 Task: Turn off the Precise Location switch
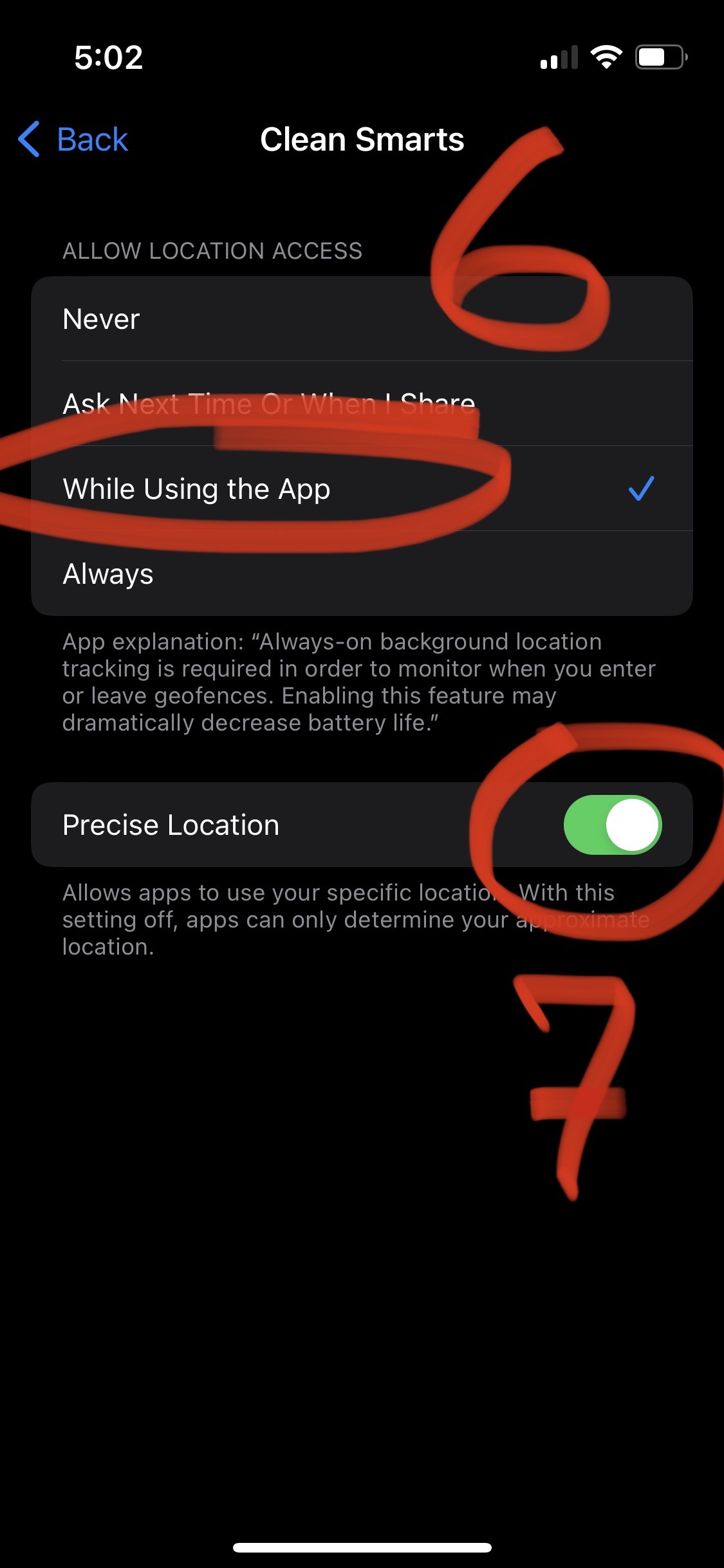point(612,825)
